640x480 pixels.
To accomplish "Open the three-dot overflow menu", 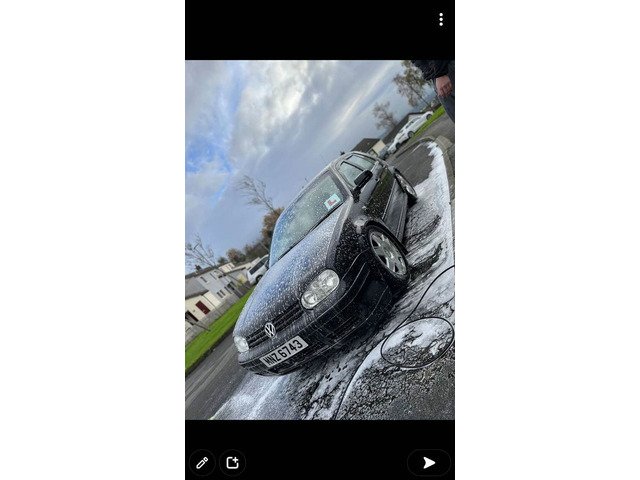I will [441, 19].
